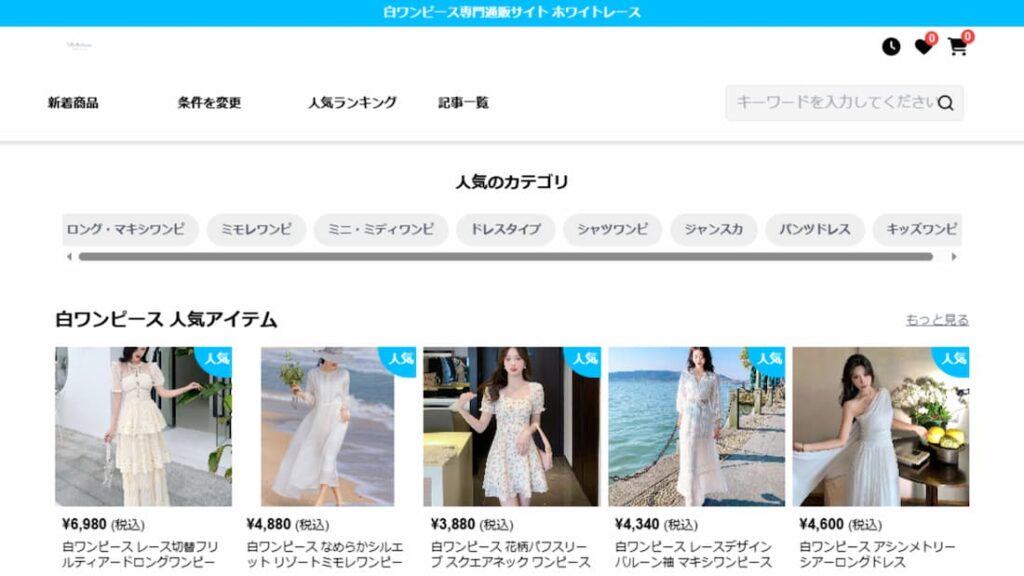Choose the ドレスタイプ category chip
This screenshot has height=576, width=1024.
coord(505,230)
